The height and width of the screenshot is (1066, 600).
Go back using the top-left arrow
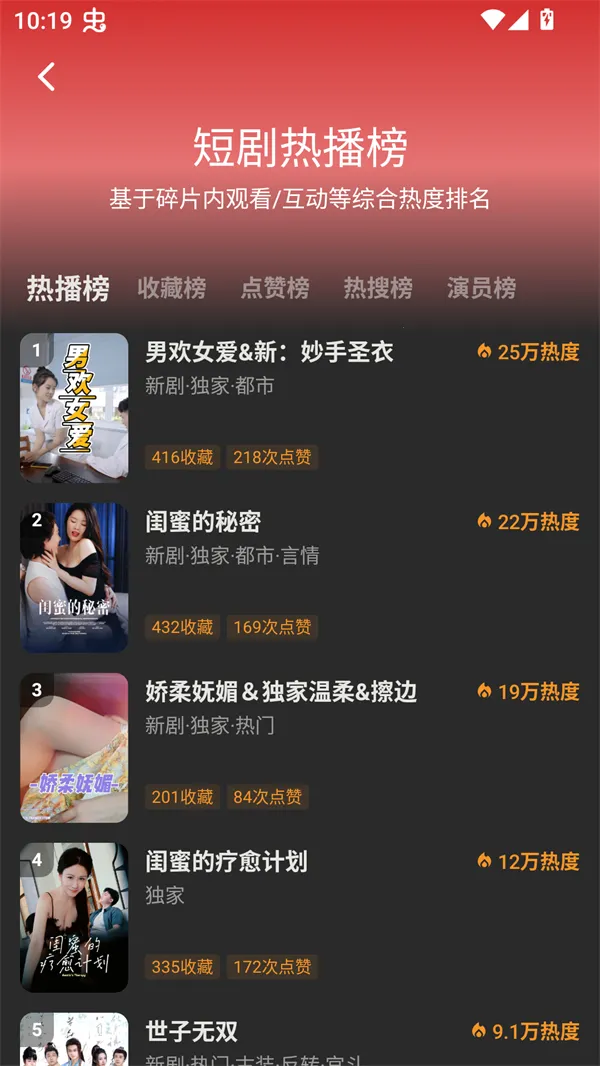46,77
